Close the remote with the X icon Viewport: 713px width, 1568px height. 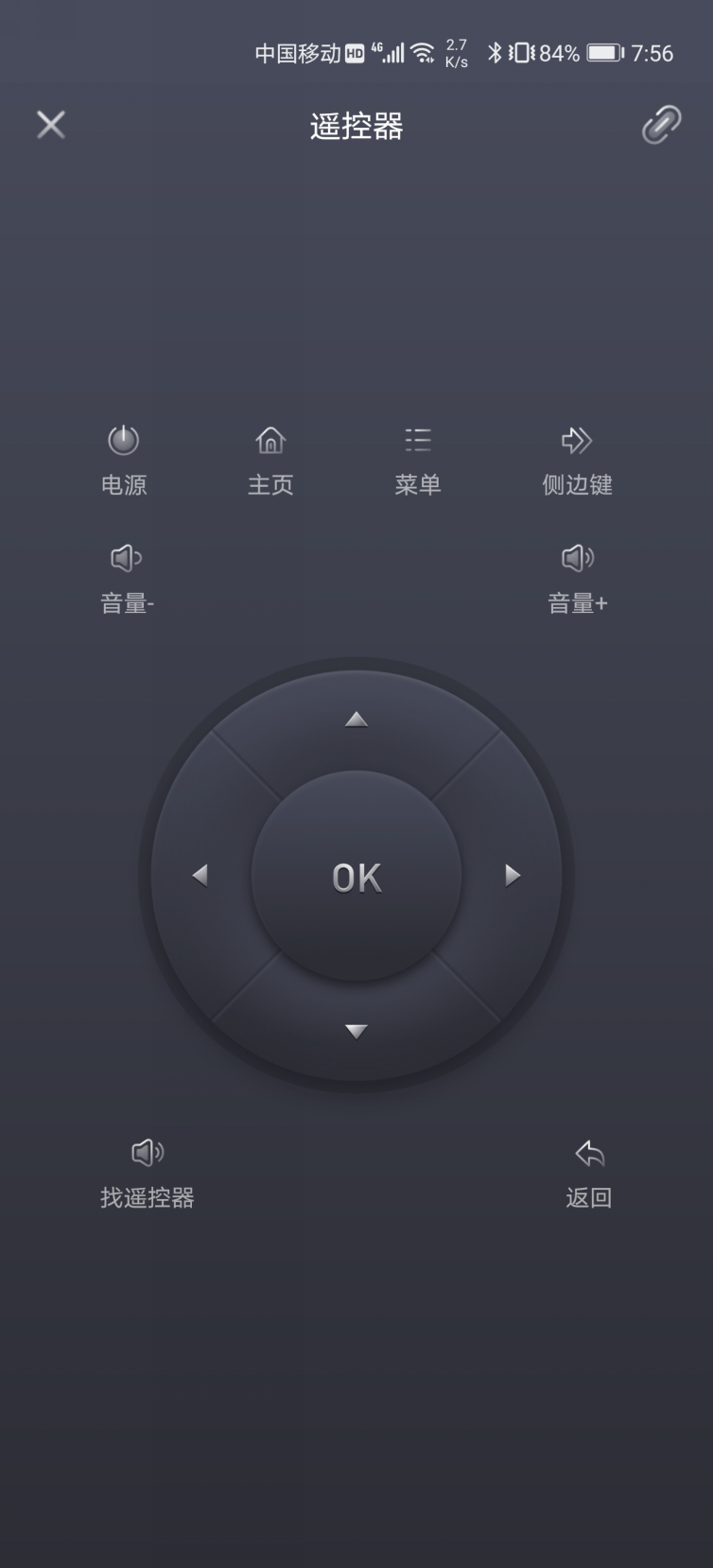pyautogui.click(x=50, y=125)
